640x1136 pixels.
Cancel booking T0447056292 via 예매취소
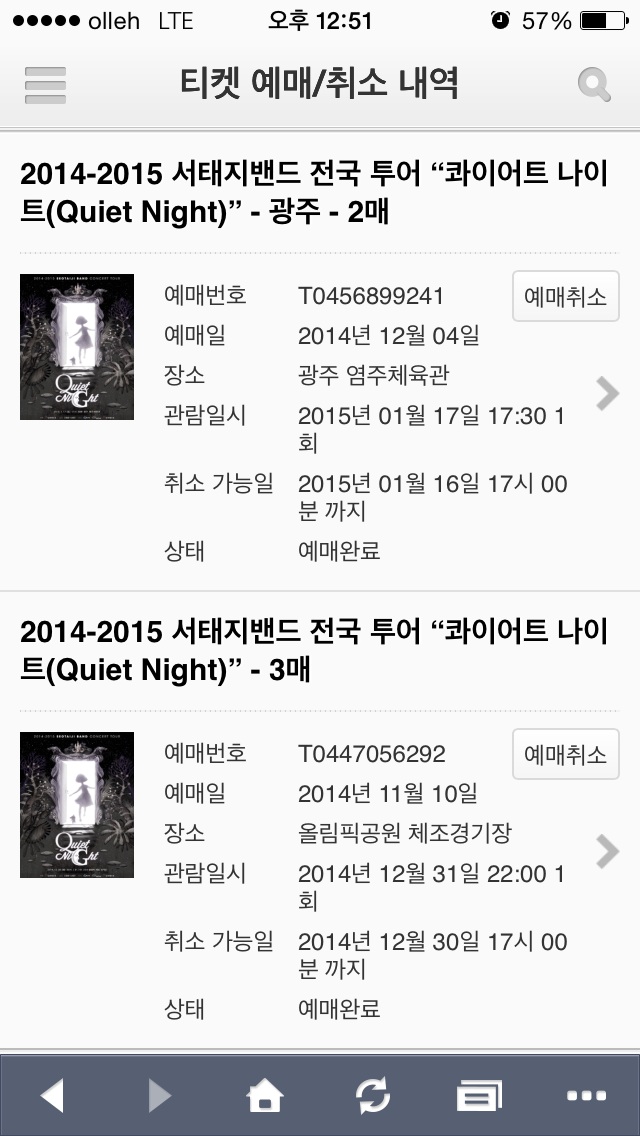[x=565, y=754]
